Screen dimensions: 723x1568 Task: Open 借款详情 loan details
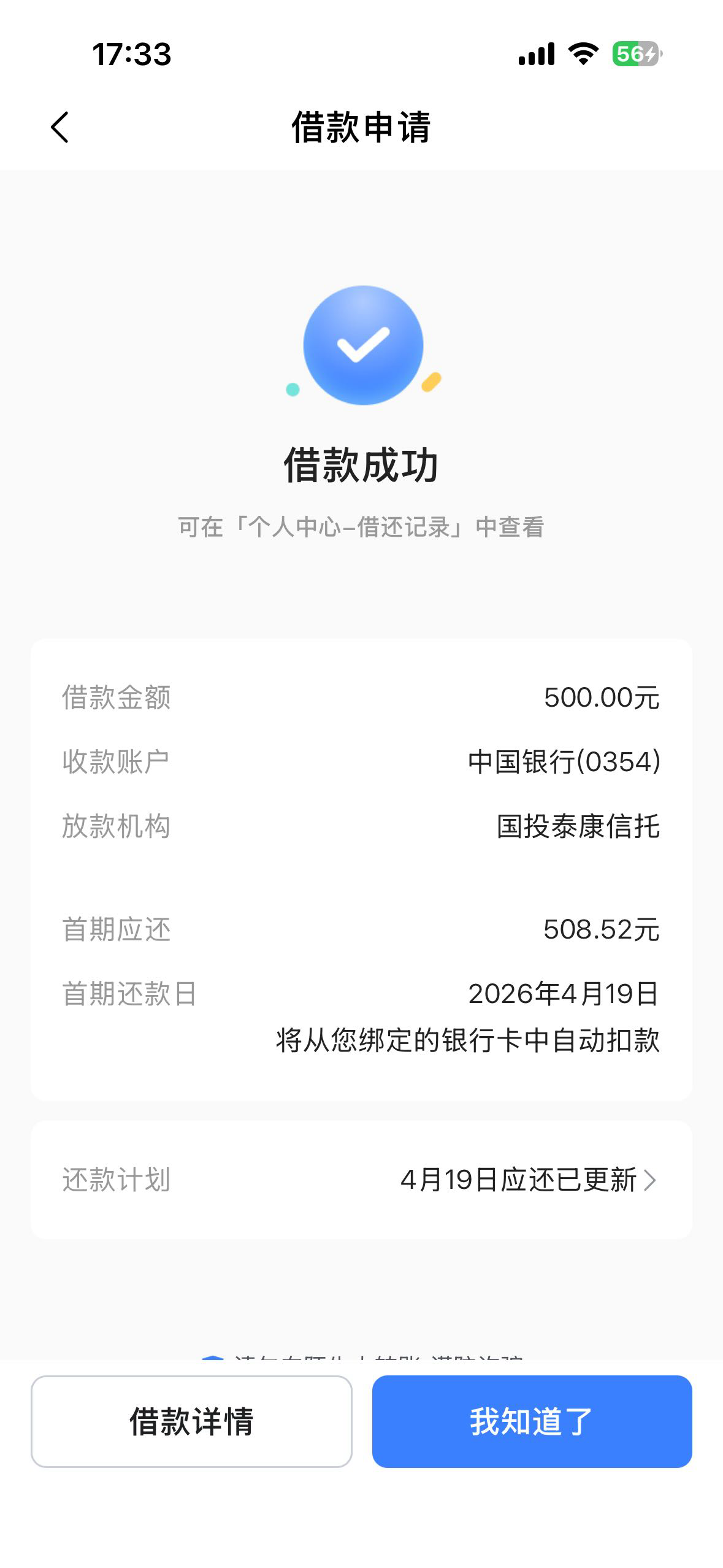[191, 1421]
